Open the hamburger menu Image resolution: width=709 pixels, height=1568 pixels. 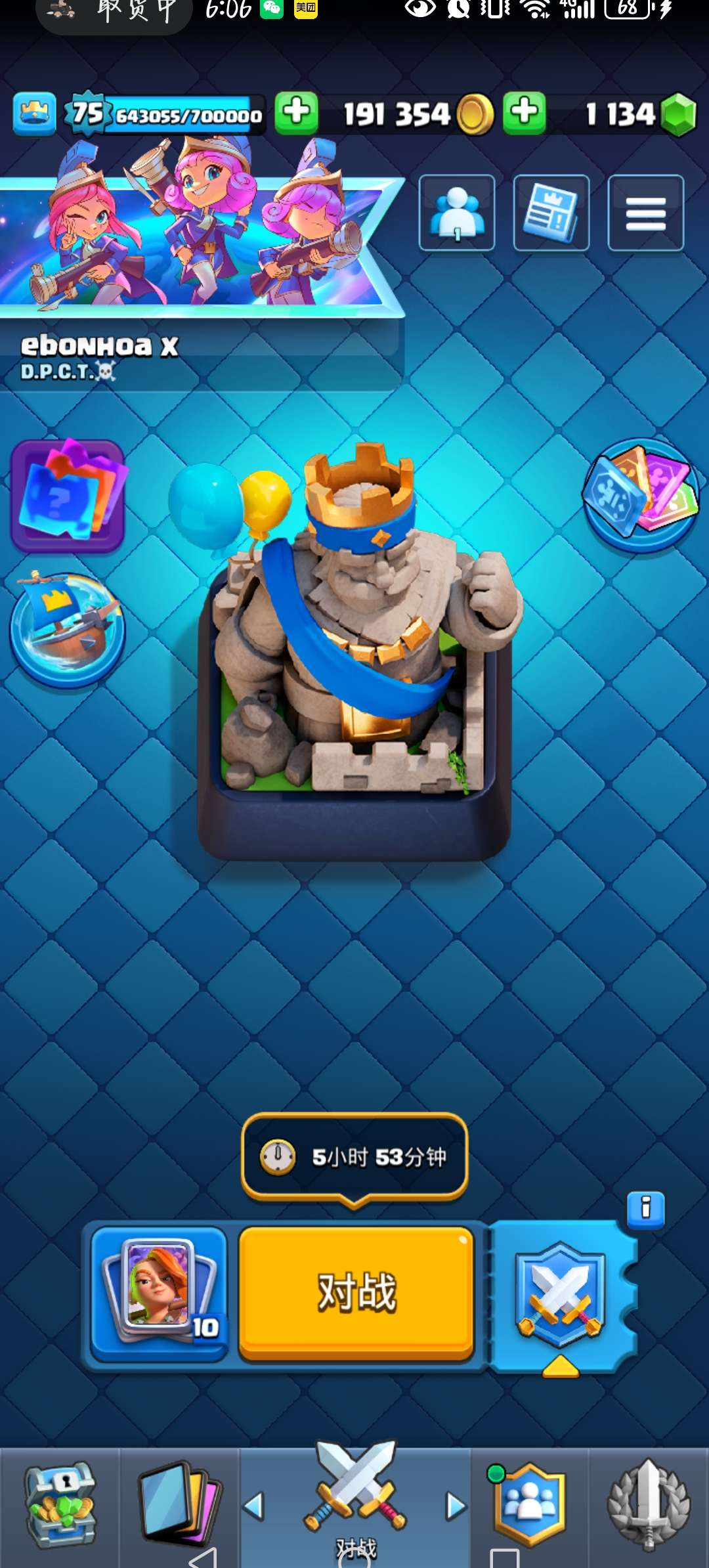pos(645,213)
